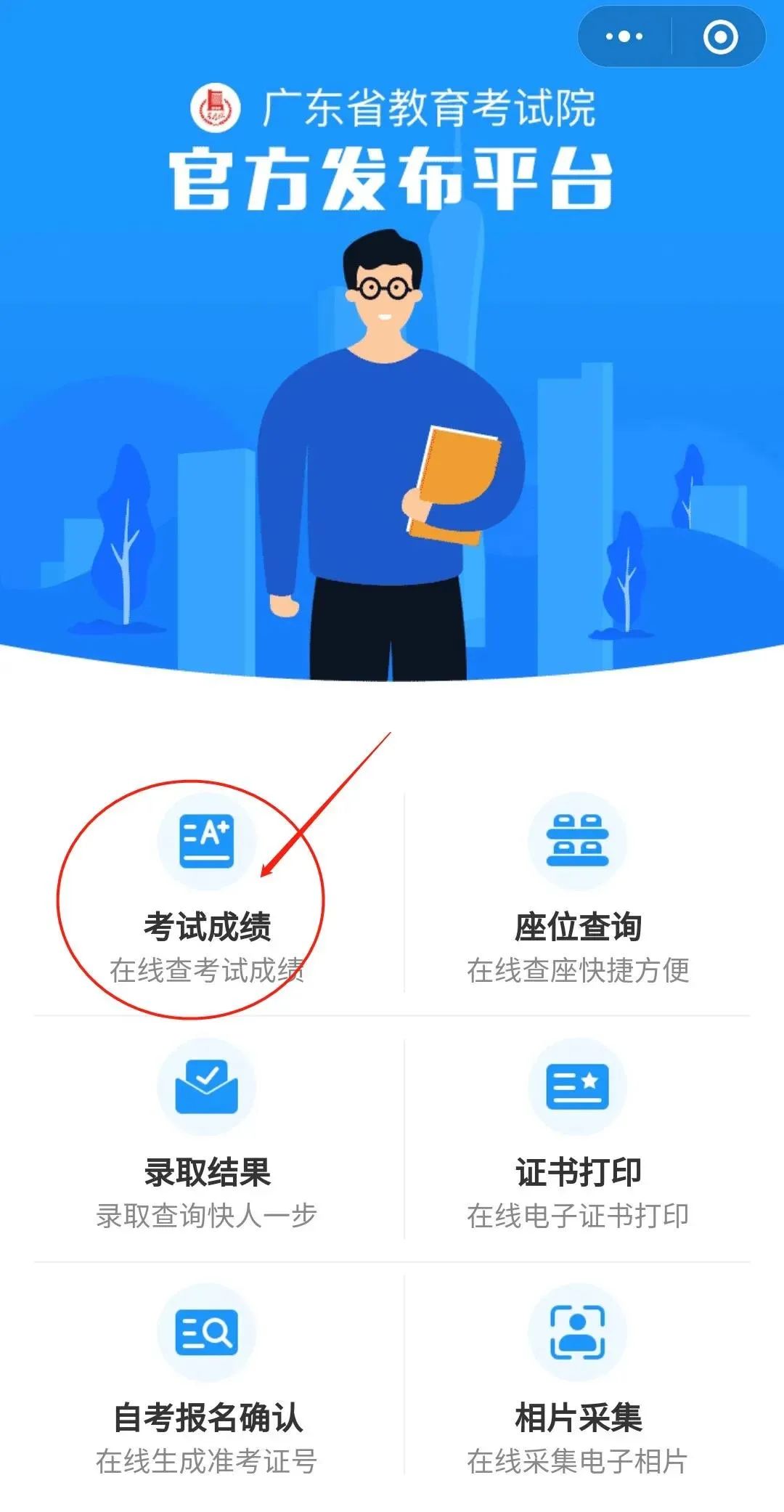Open the mini program overflow menu
The height and width of the screenshot is (1512, 784).
(624, 37)
